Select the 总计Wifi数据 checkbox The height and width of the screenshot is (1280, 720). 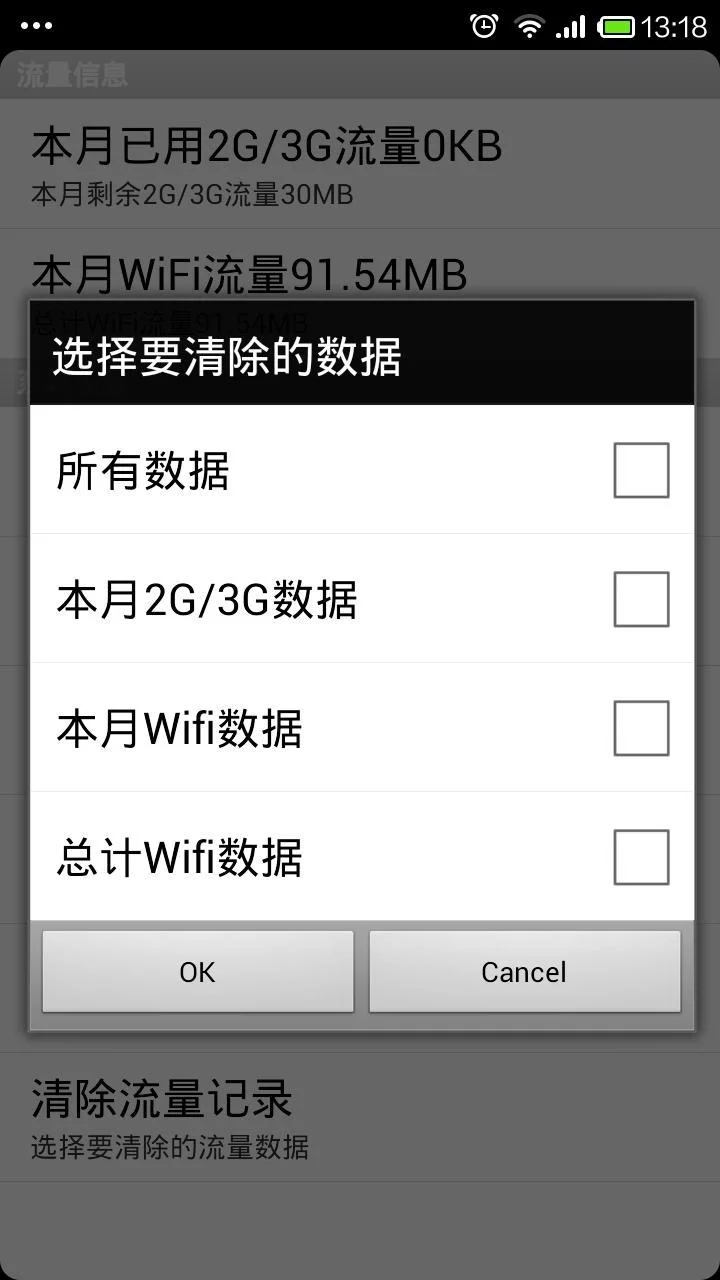point(641,857)
